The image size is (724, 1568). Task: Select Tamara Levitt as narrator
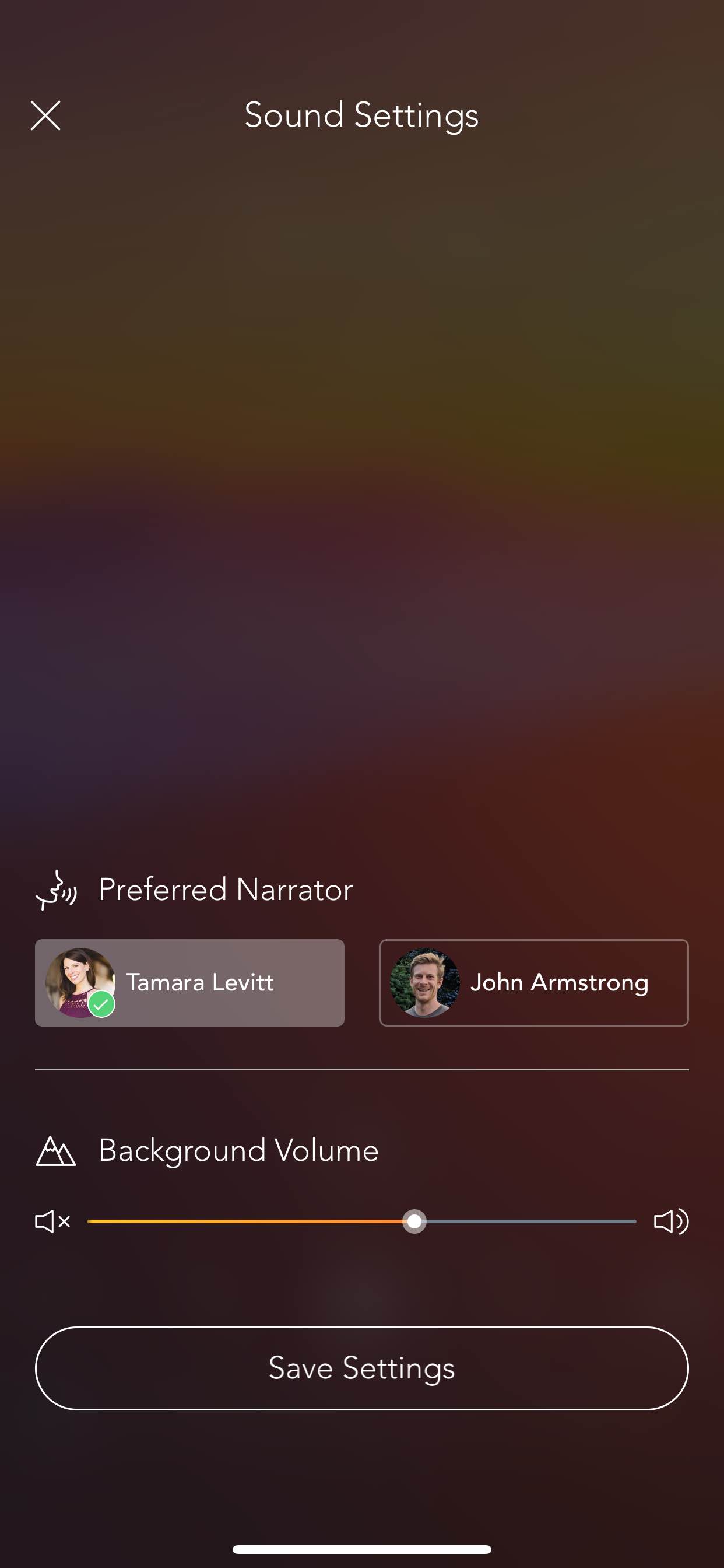(189, 982)
